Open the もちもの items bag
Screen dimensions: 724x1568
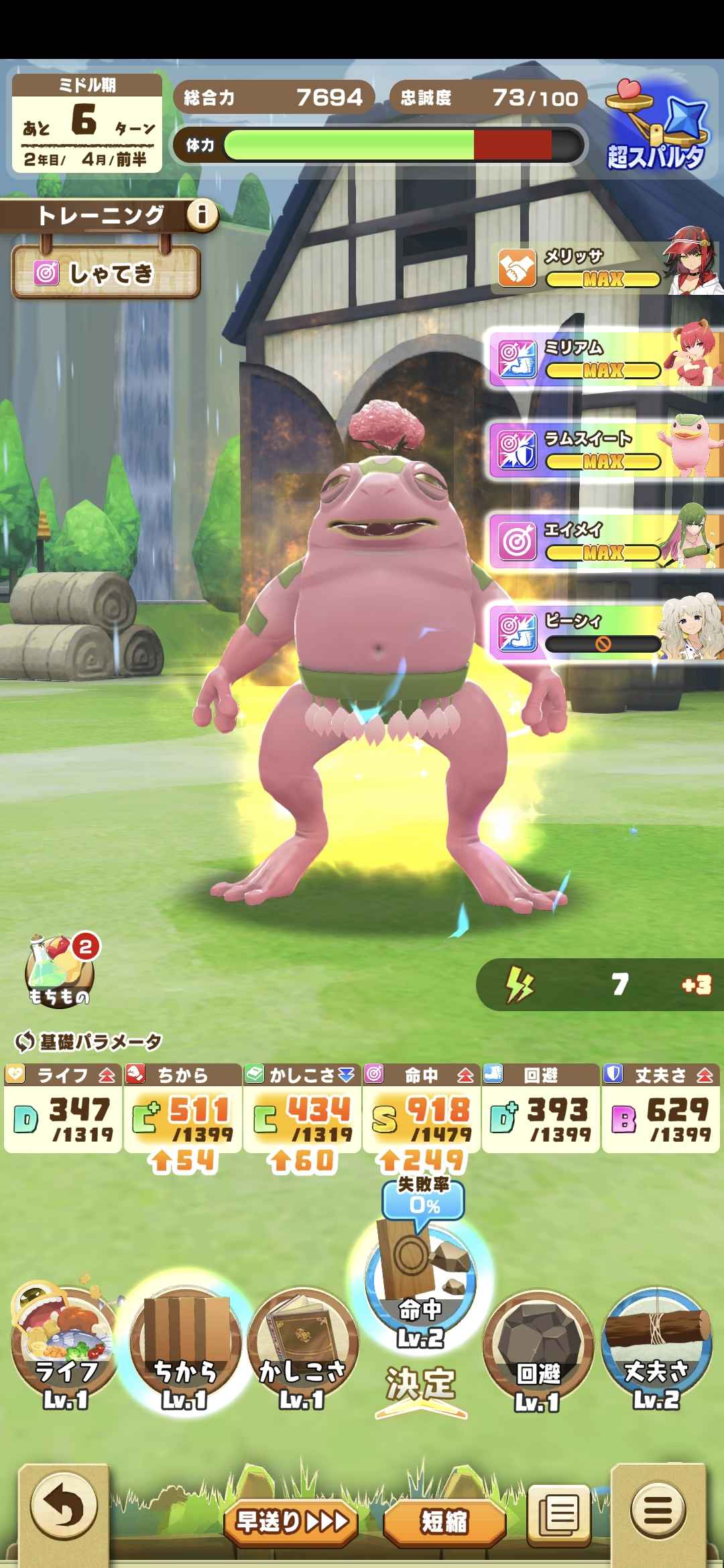tap(60, 971)
